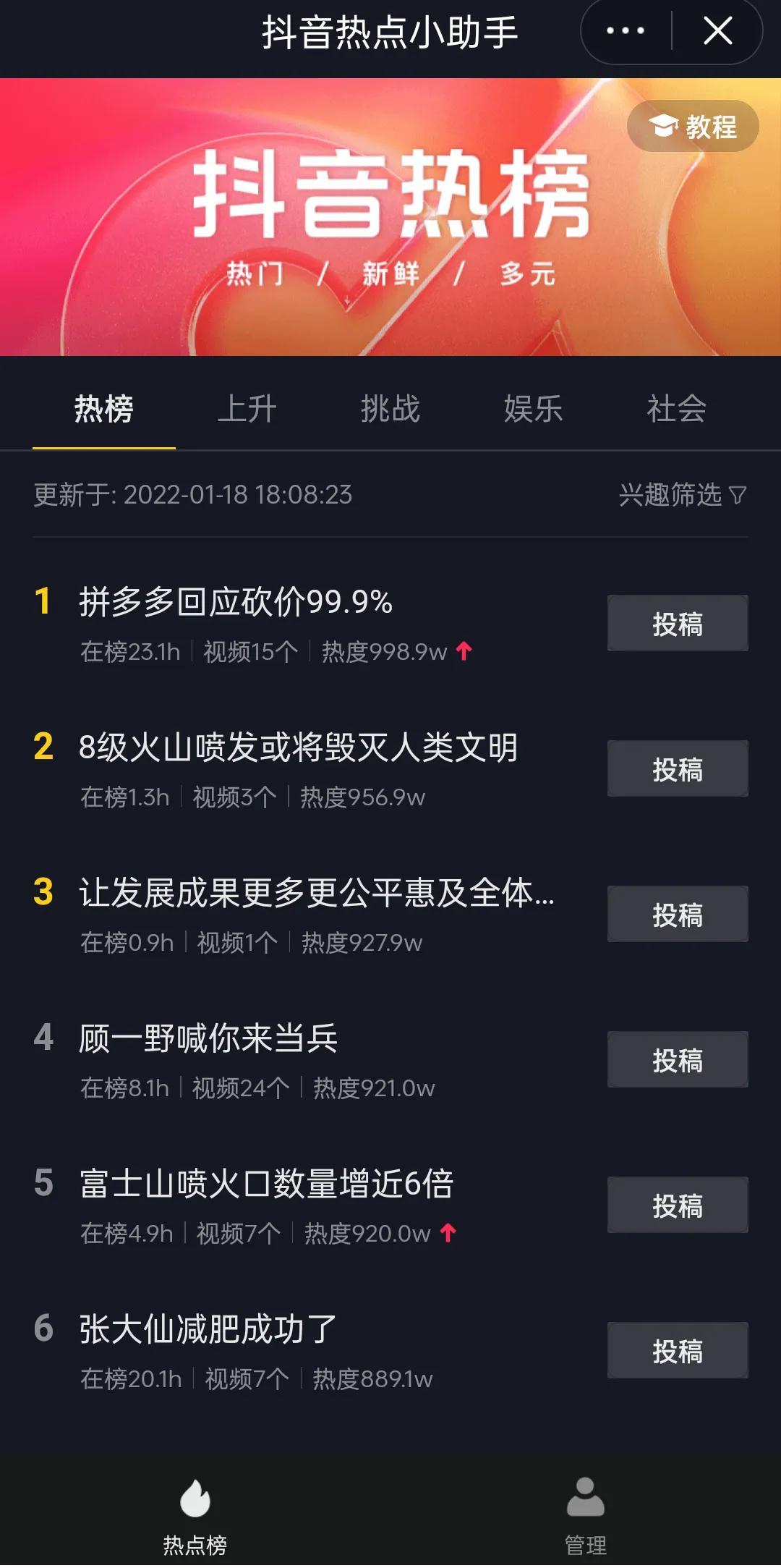Switch to the 挑战 tab
Screen dimensions: 781x1568
[390, 409]
